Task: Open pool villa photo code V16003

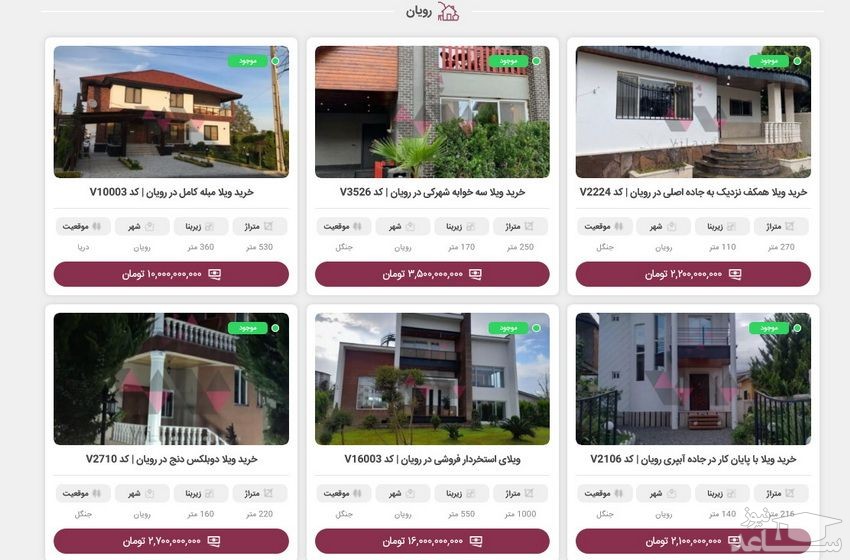Action: point(432,379)
